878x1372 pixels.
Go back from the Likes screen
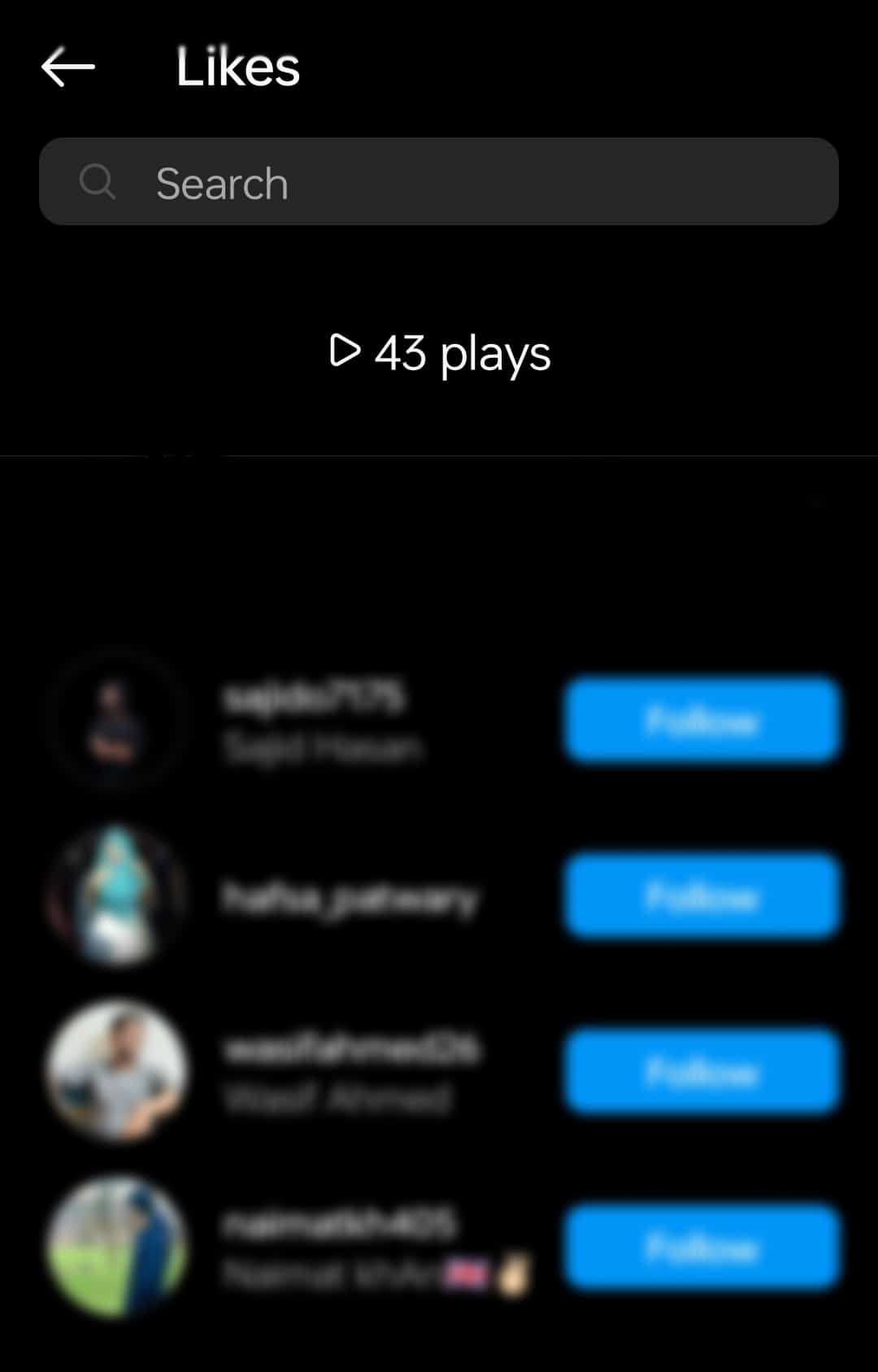68,67
